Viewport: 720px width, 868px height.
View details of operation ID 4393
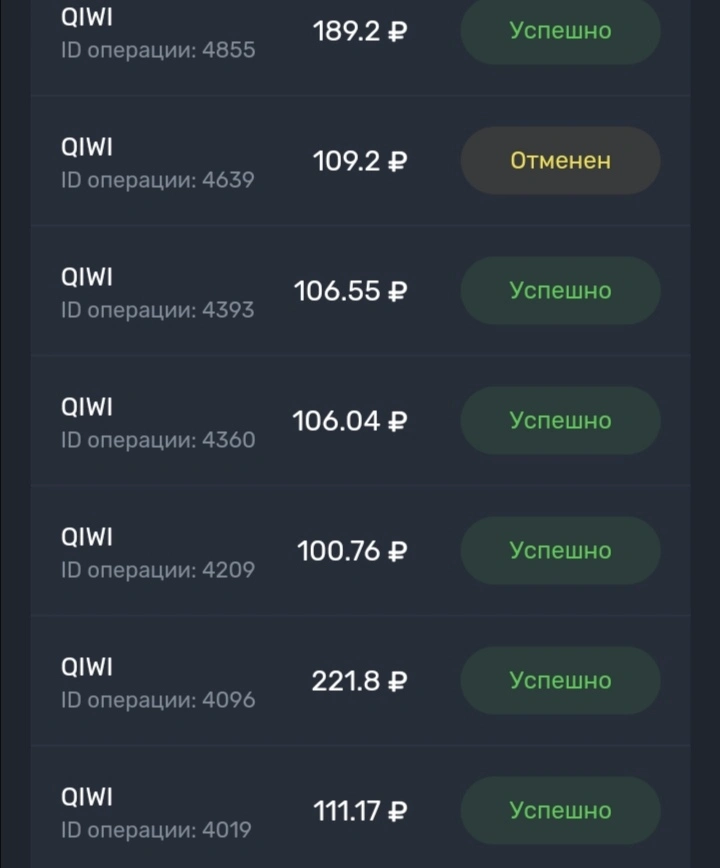(360, 291)
